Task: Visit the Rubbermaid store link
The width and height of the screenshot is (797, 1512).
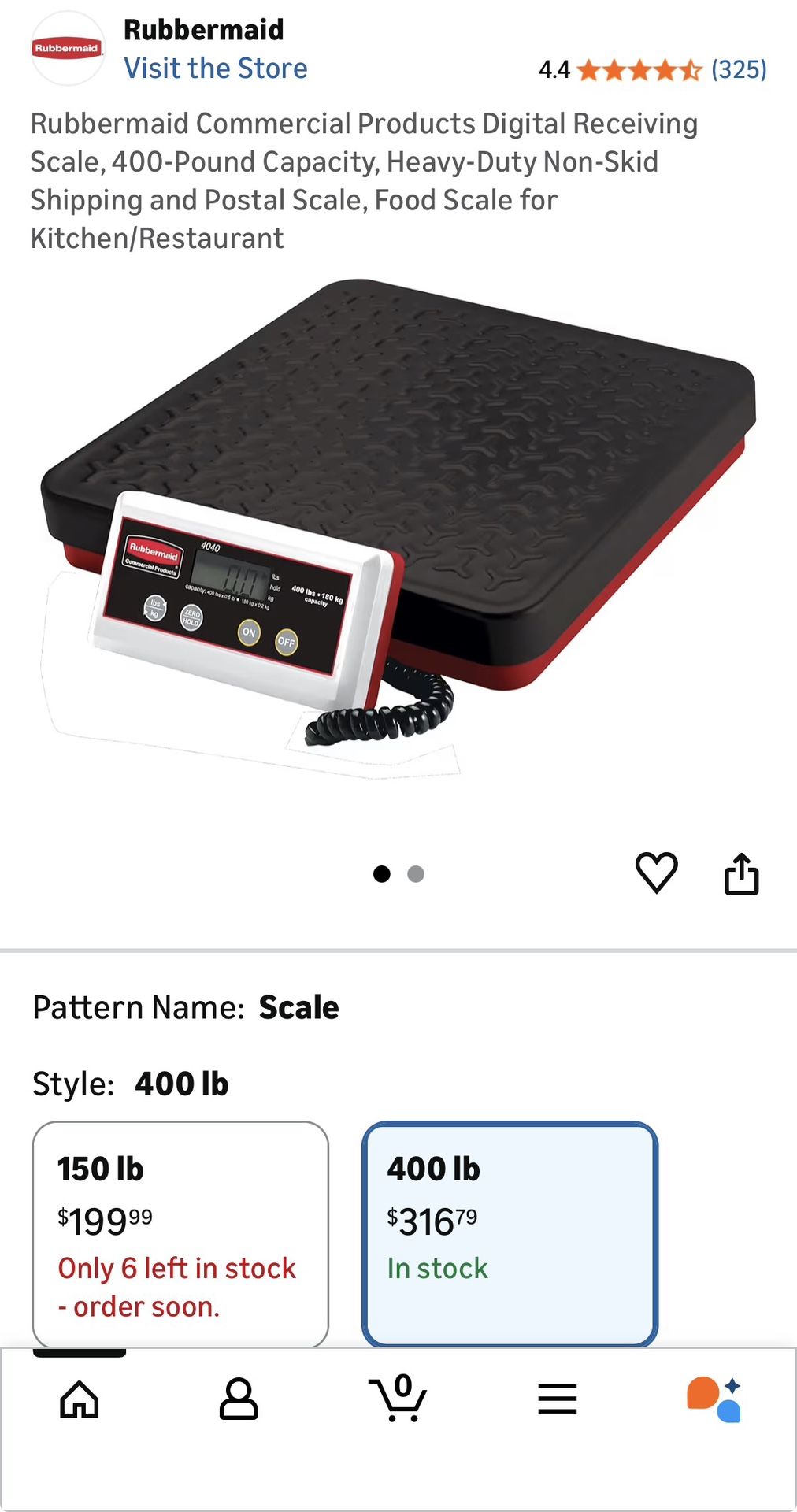Action: coord(217,69)
